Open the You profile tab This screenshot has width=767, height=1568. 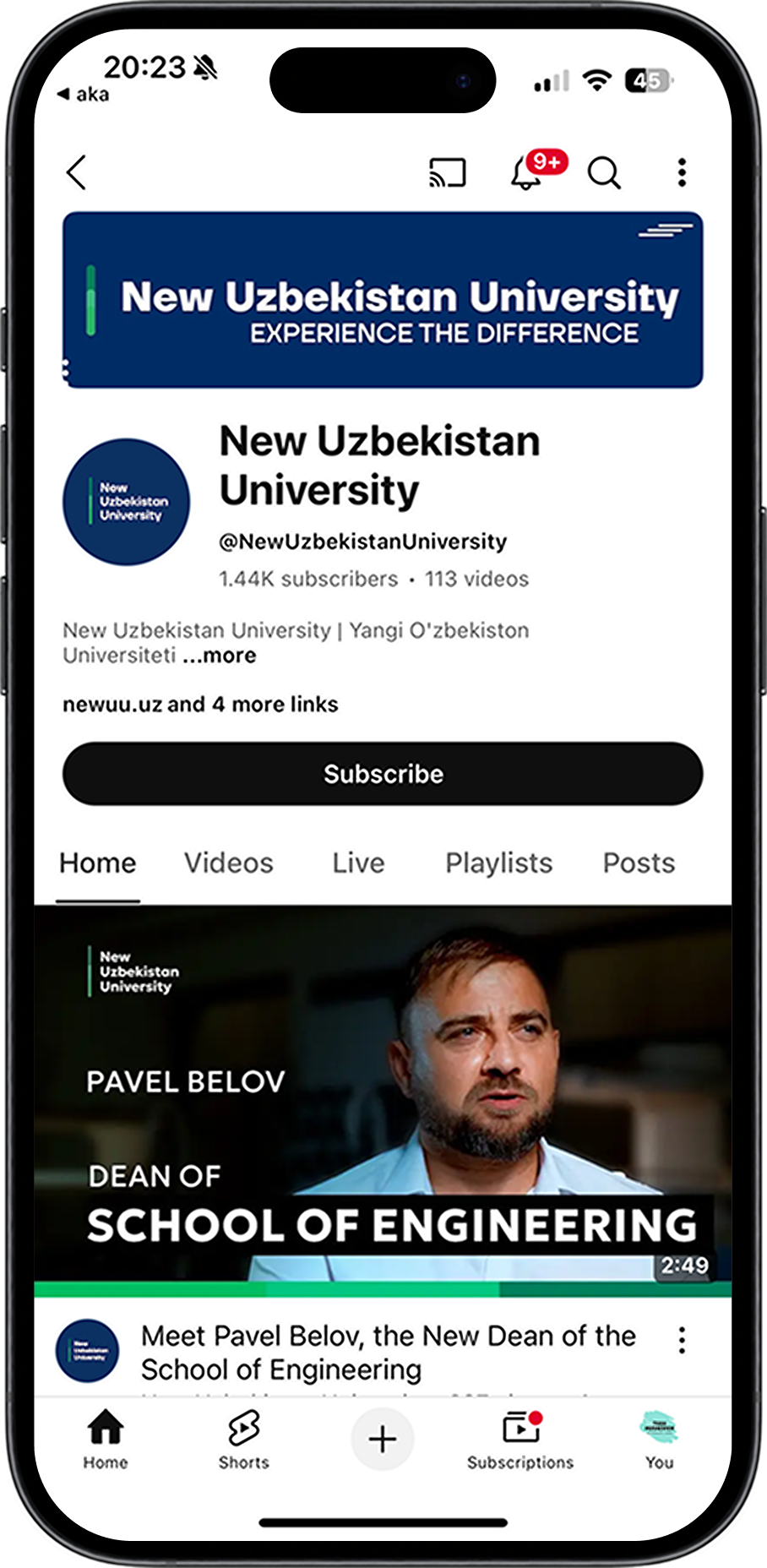pyautogui.click(x=659, y=1440)
